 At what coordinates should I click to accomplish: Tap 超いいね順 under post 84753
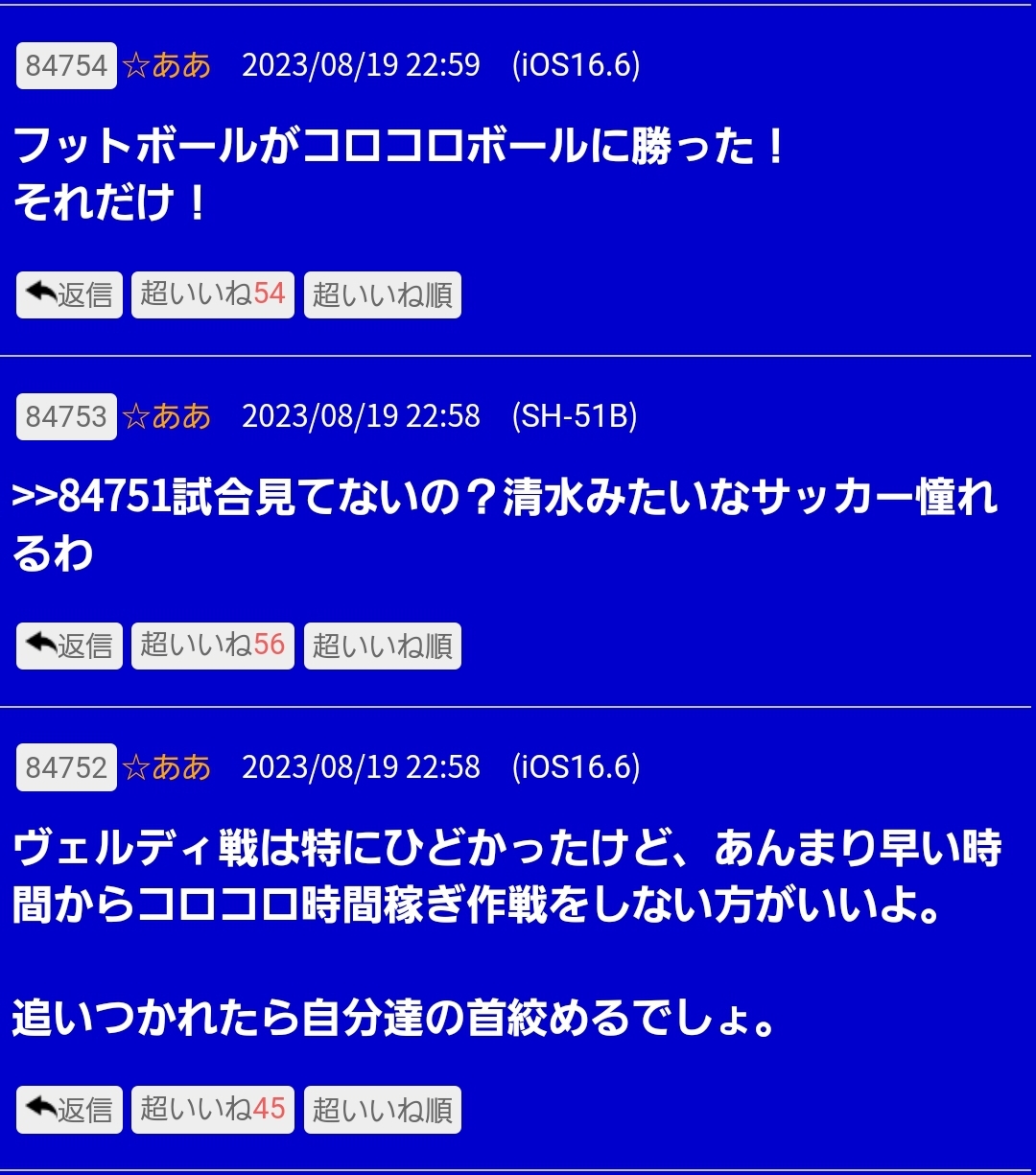pyautogui.click(x=383, y=646)
